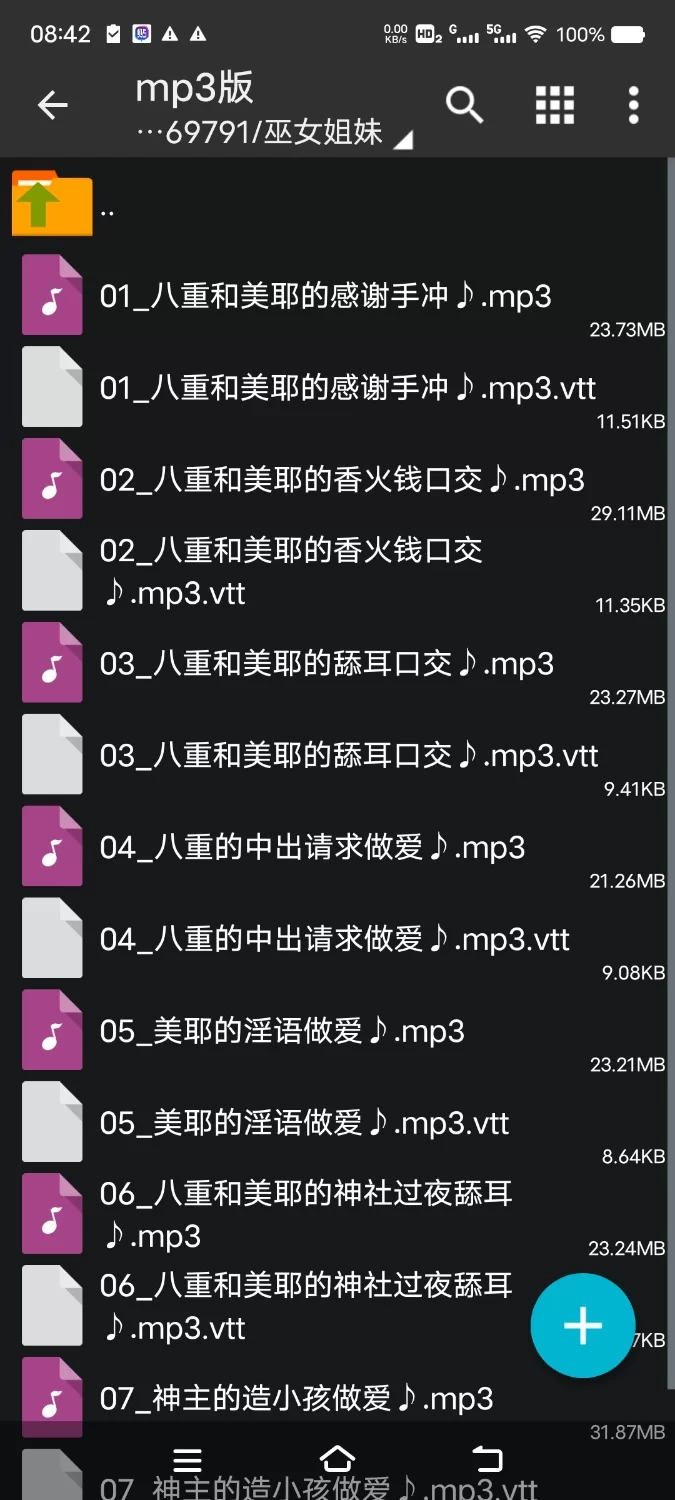This screenshot has width=675, height=1500.
Task: Open the track 06 .mp3 audio file
Action: (305, 1214)
